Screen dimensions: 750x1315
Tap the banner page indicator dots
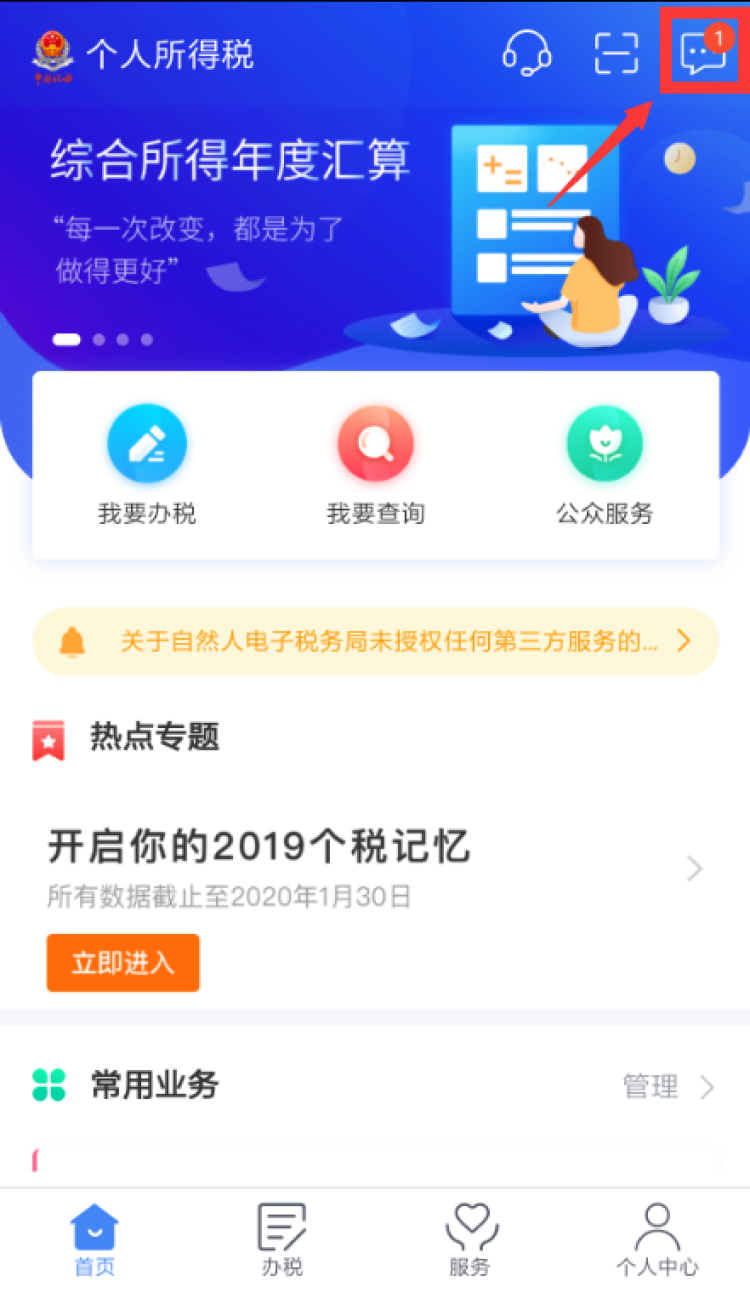point(103,340)
